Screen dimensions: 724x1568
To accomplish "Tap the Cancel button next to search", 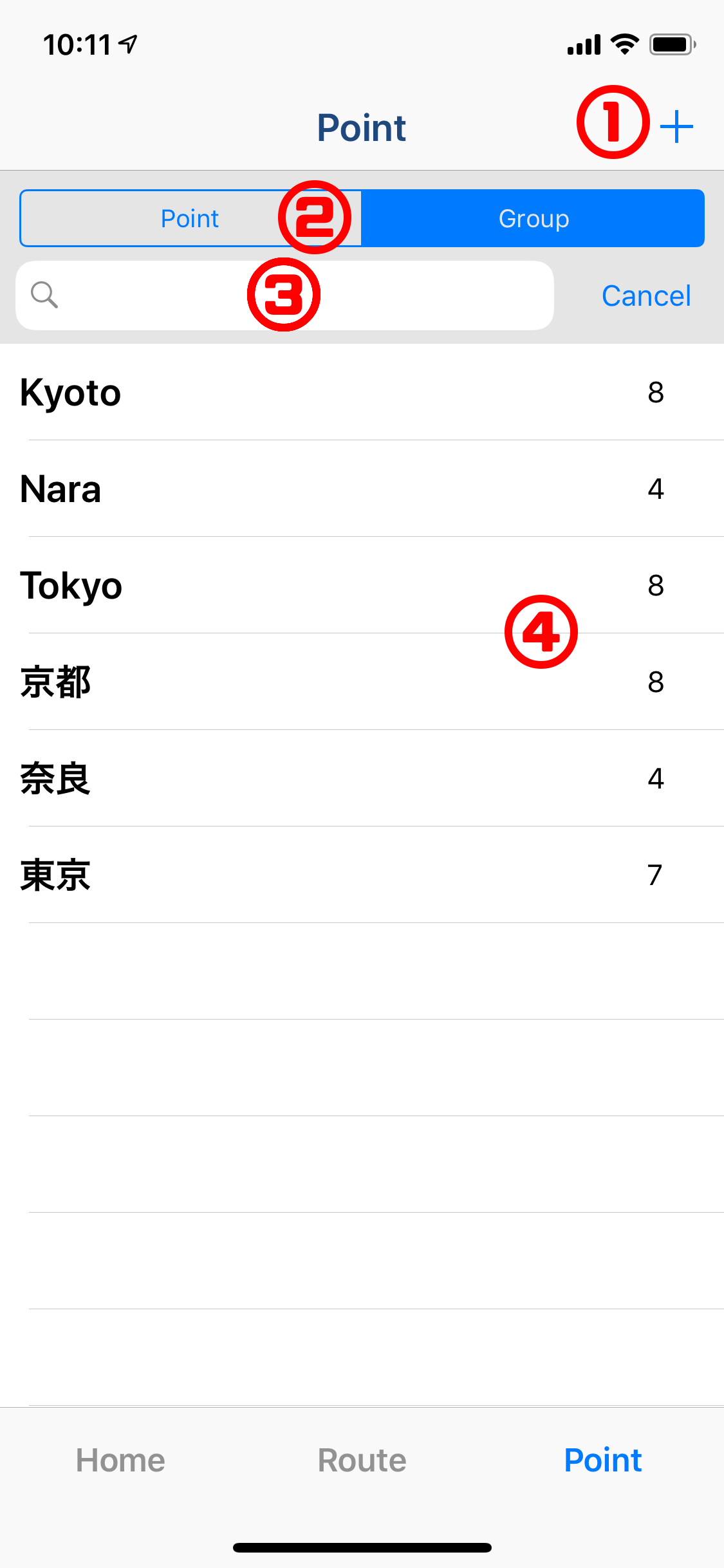I will (645, 295).
